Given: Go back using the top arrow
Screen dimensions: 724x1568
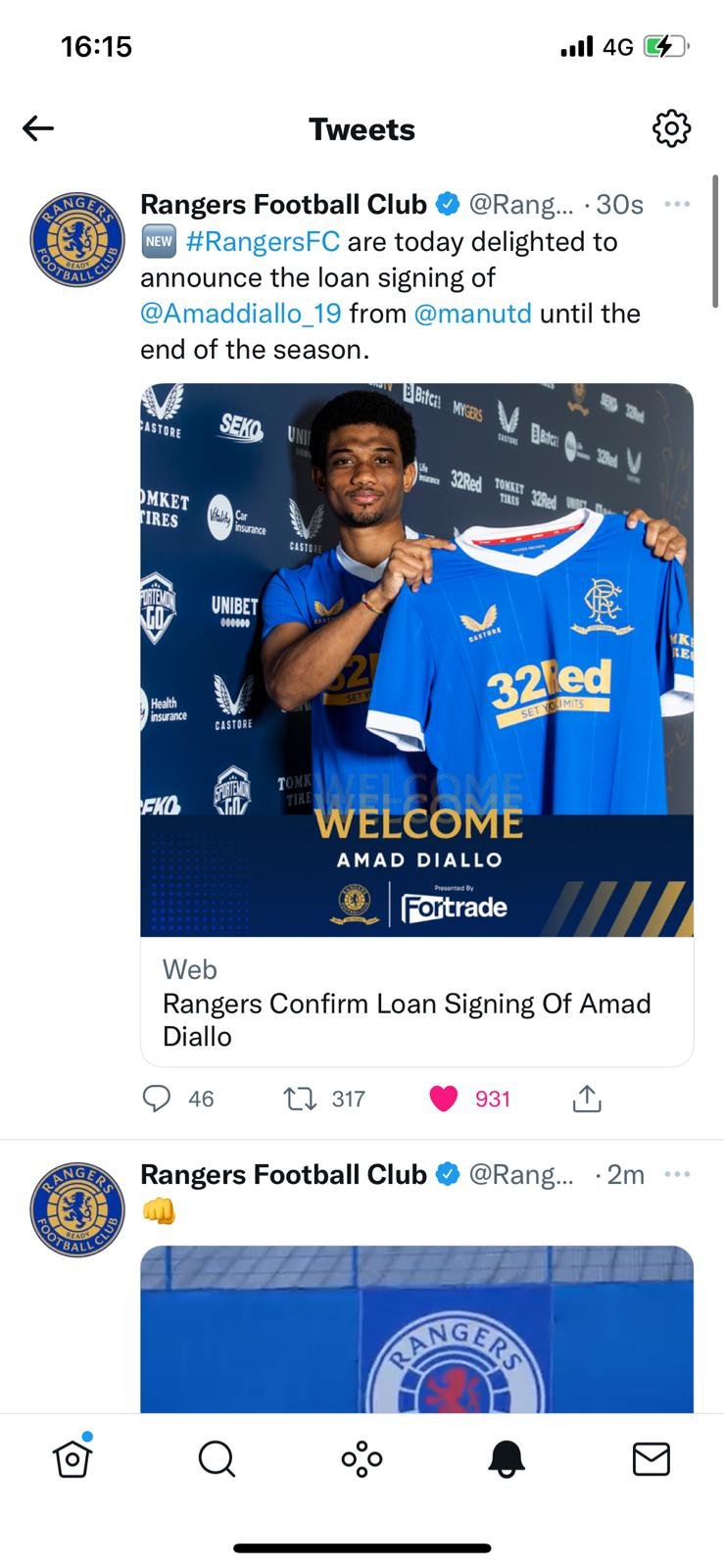Looking at the screenshot, I should pyautogui.click(x=38, y=128).
